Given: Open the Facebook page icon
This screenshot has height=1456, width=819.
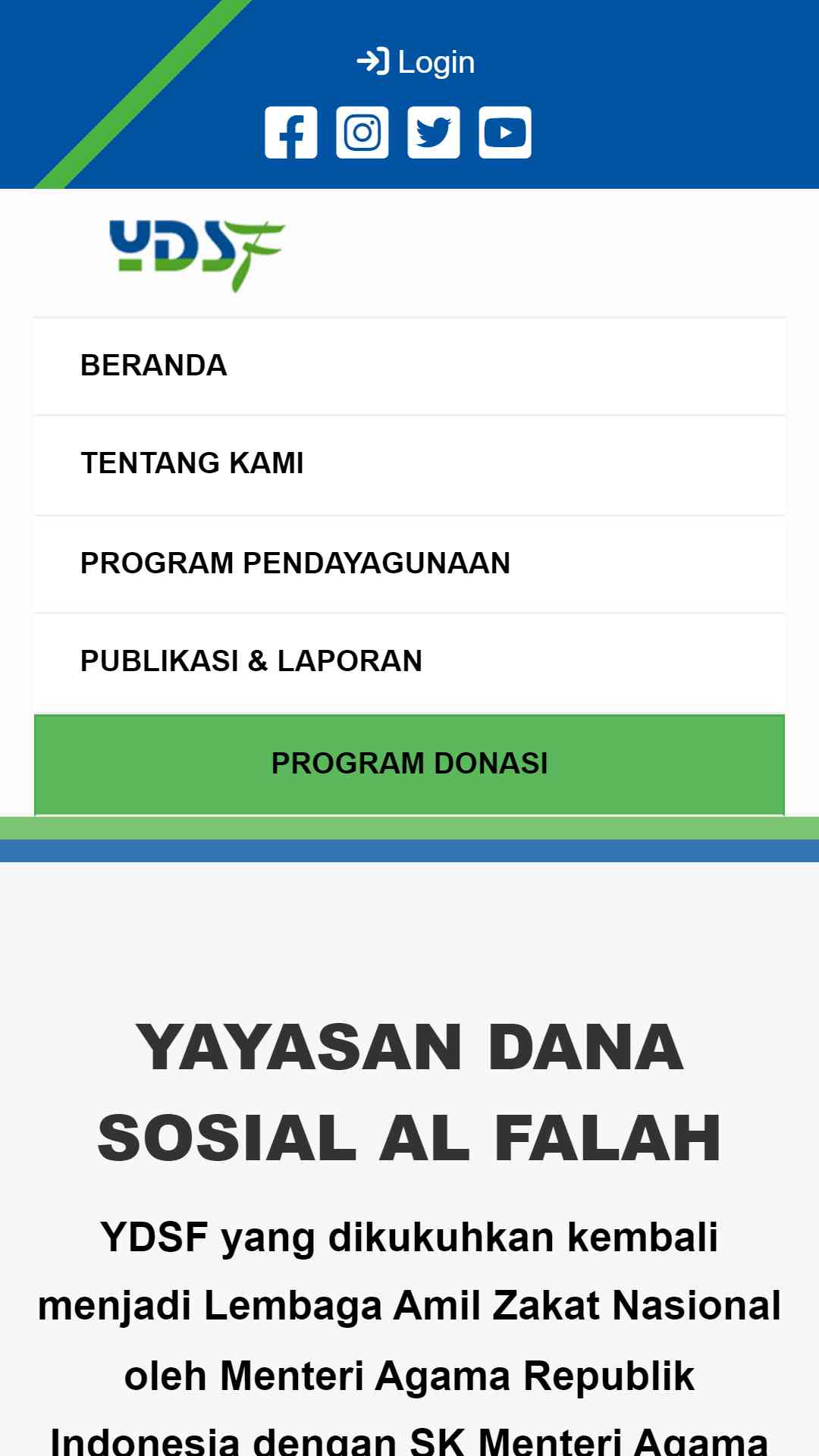Looking at the screenshot, I should 291,133.
